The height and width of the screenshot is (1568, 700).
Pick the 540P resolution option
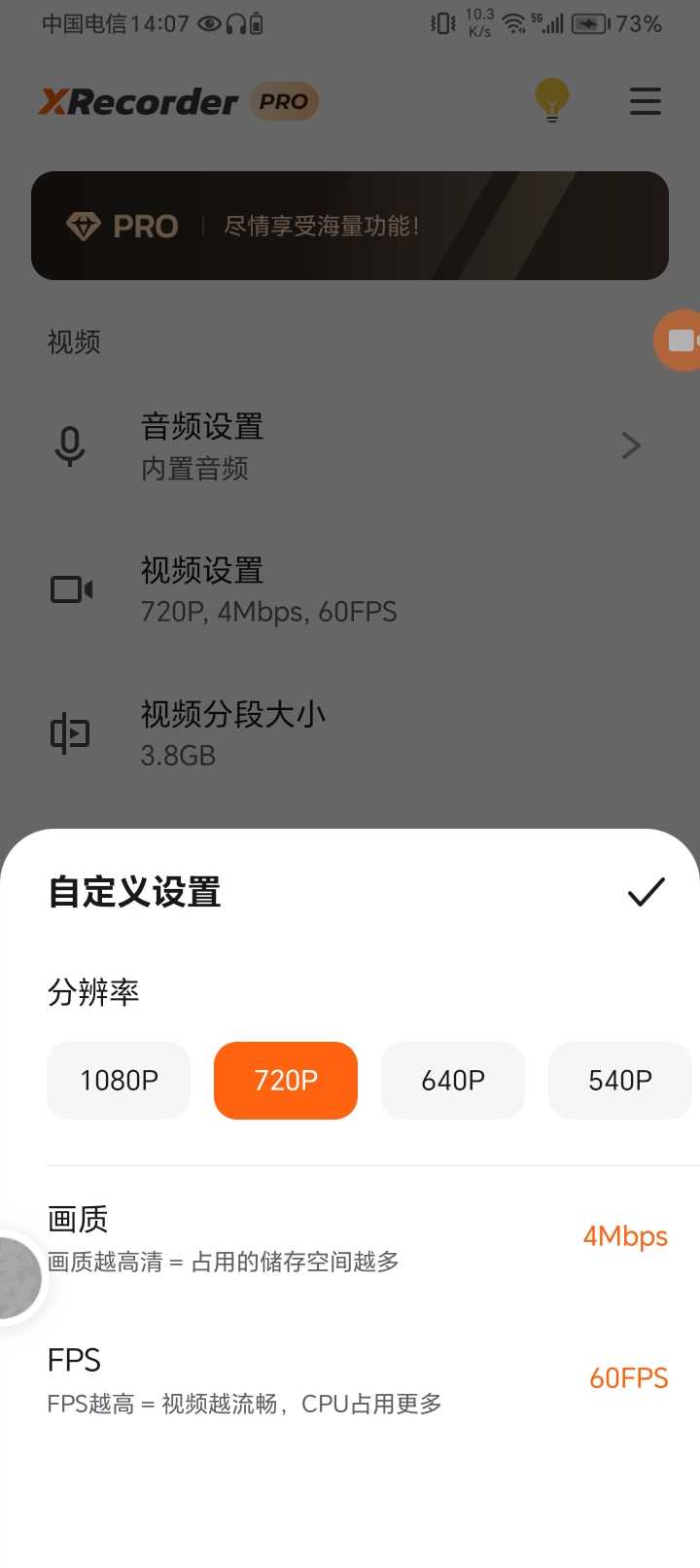click(x=620, y=1081)
